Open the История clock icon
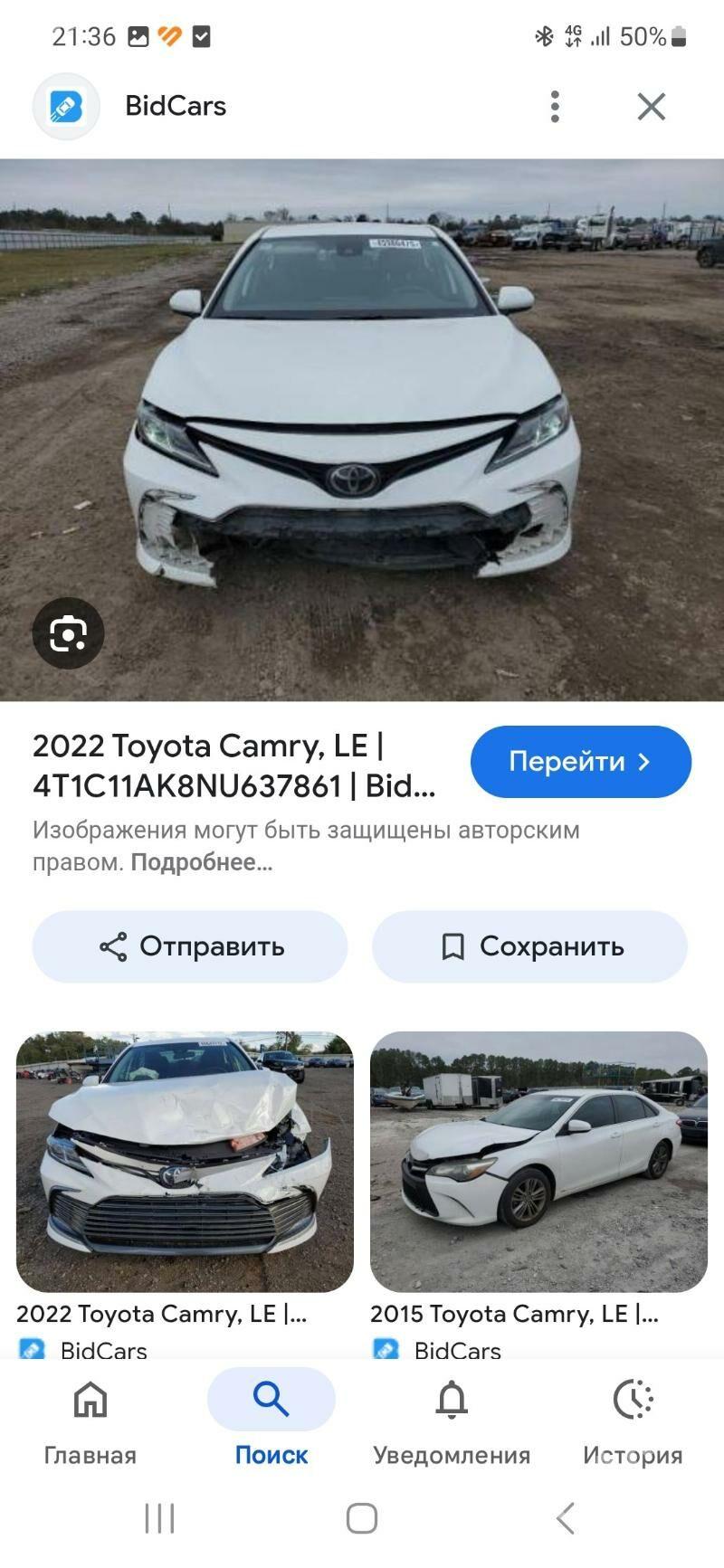This screenshot has height=1568, width=724. [632, 1398]
